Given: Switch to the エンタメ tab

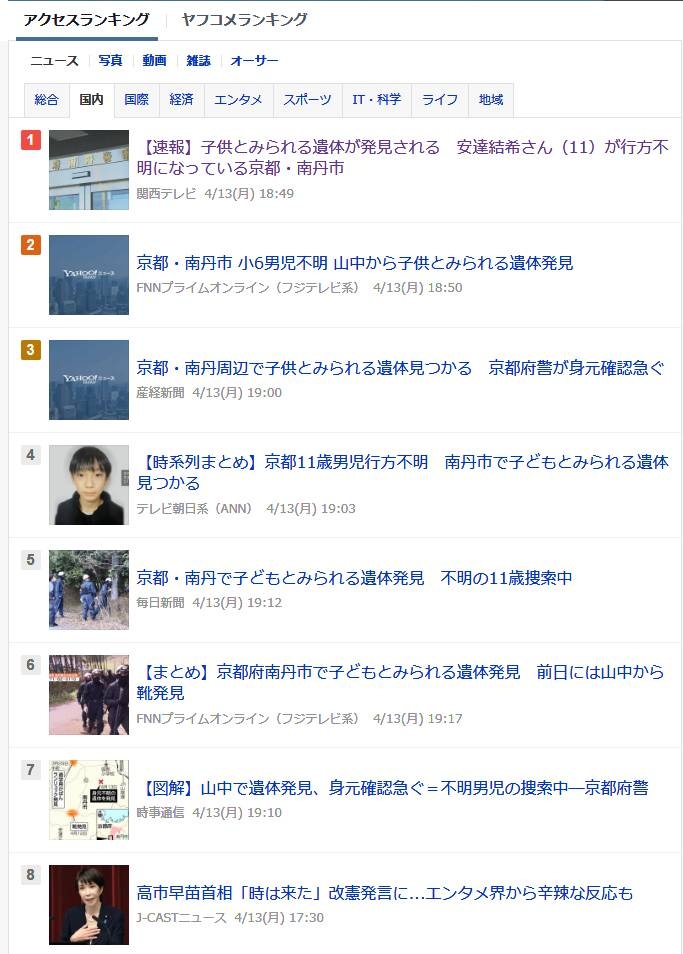Looking at the screenshot, I should pyautogui.click(x=238, y=100).
